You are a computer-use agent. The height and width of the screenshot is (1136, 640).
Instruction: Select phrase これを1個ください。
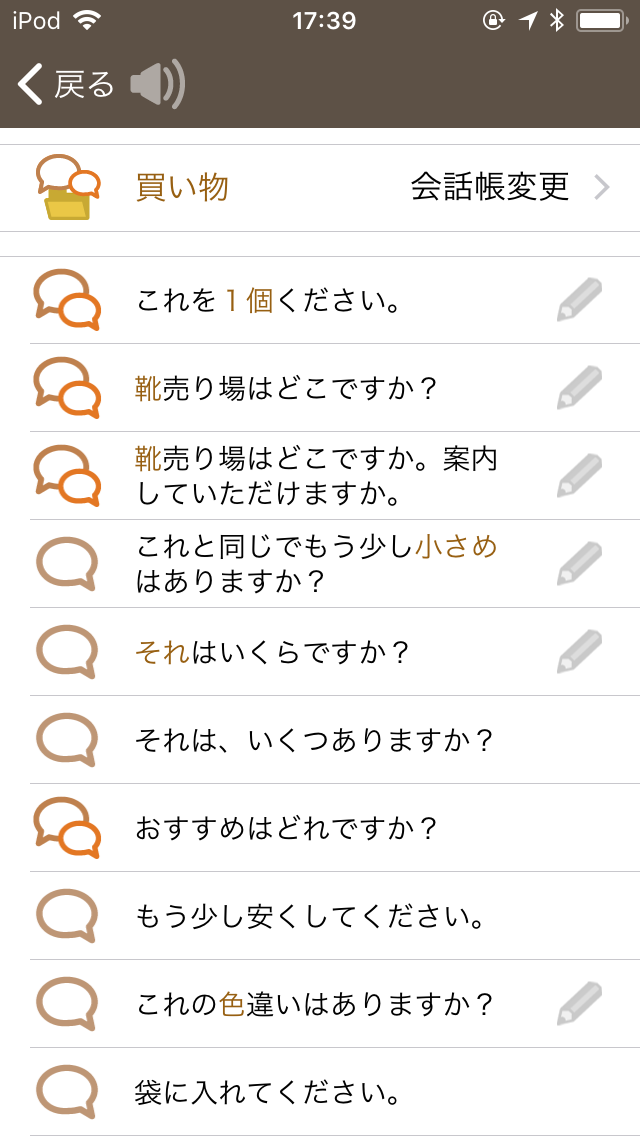click(320, 300)
